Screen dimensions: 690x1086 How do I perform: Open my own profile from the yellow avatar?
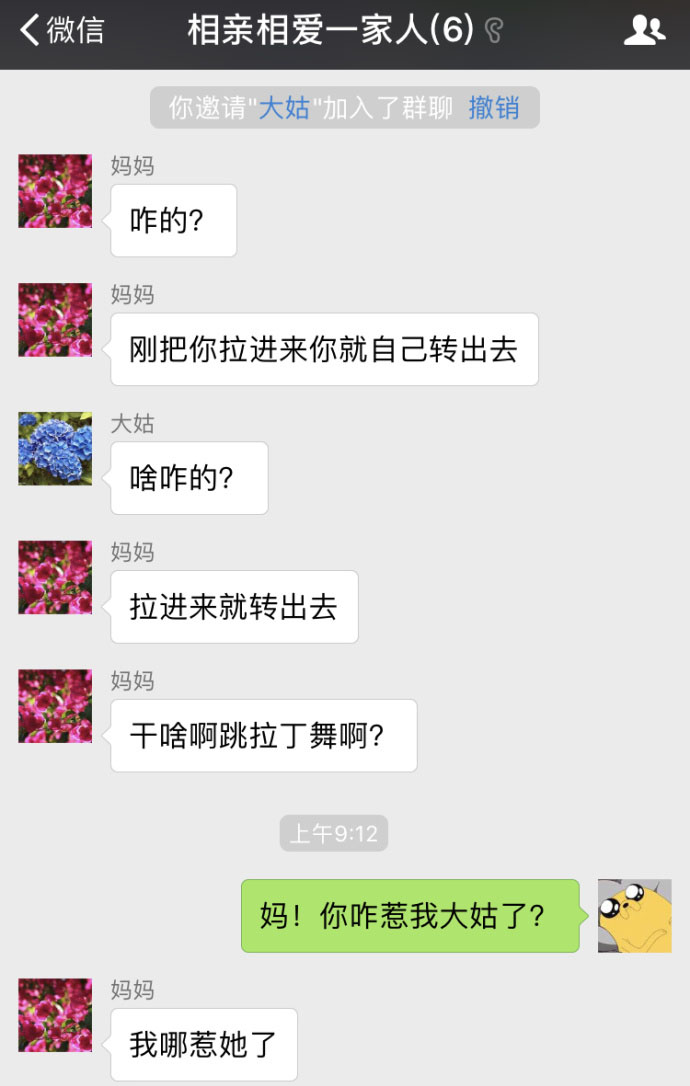point(634,916)
